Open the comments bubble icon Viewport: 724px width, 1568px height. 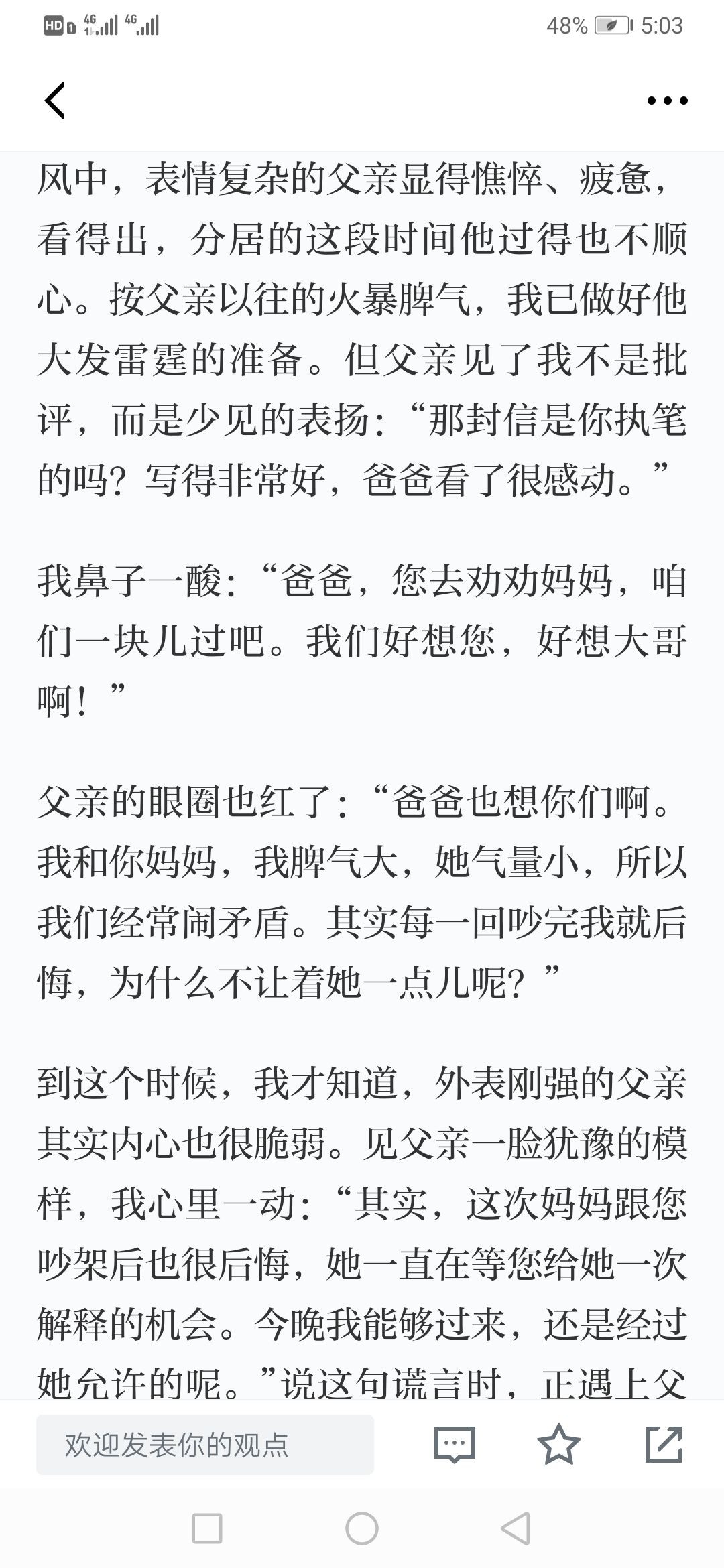pos(454,1444)
